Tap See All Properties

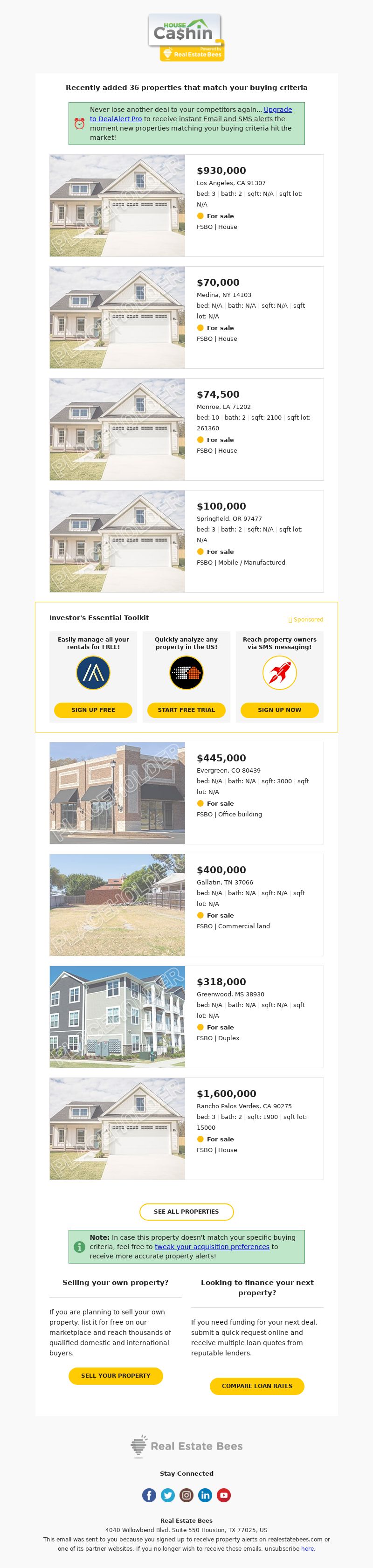click(186, 1212)
